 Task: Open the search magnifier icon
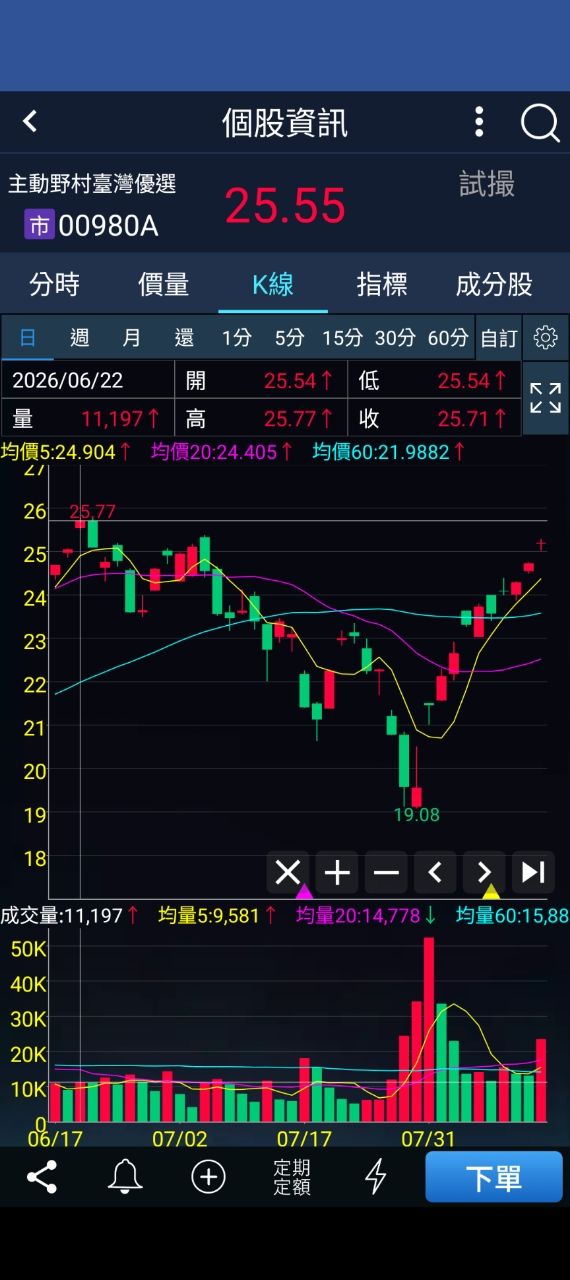[x=539, y=123]
